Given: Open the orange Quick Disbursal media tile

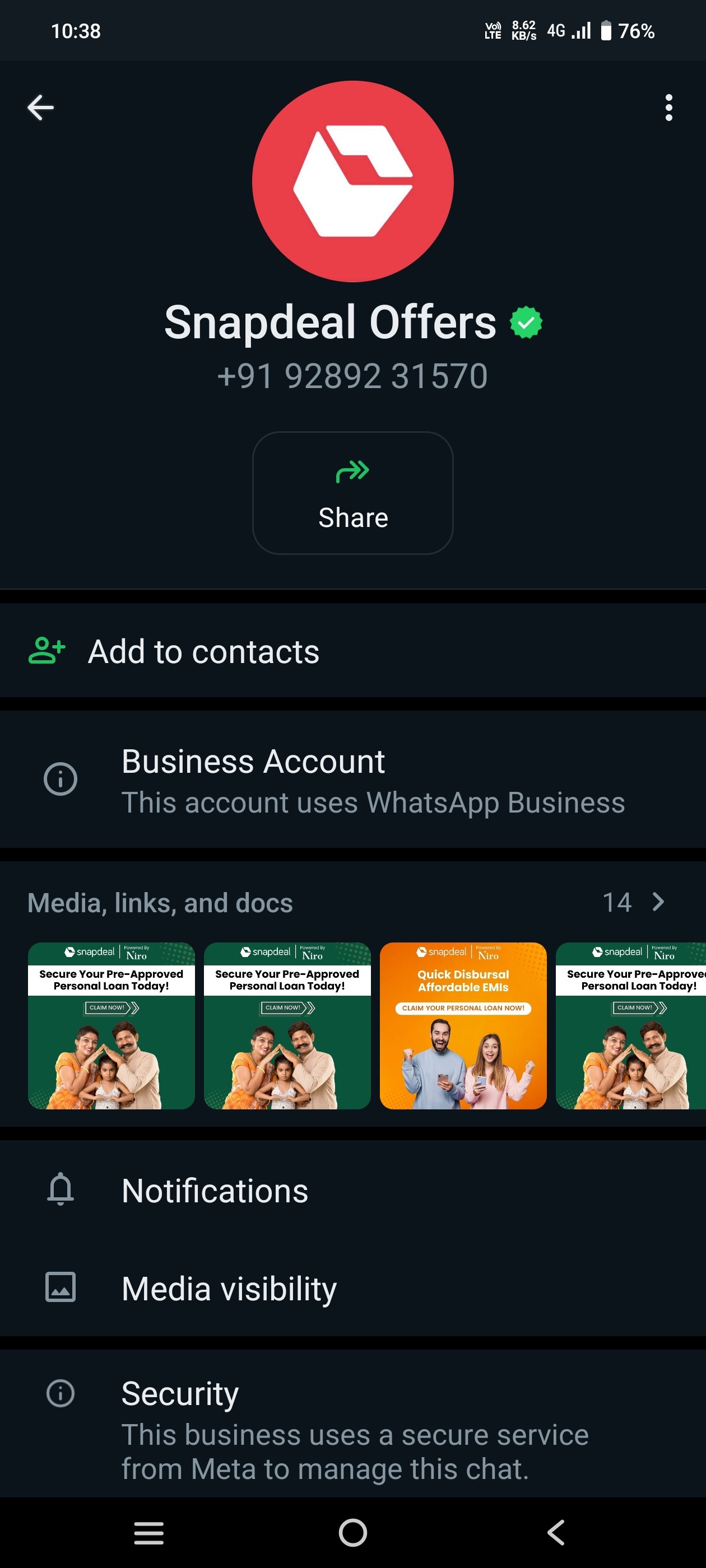Looking at the screenshot, I should point(463,1026).
